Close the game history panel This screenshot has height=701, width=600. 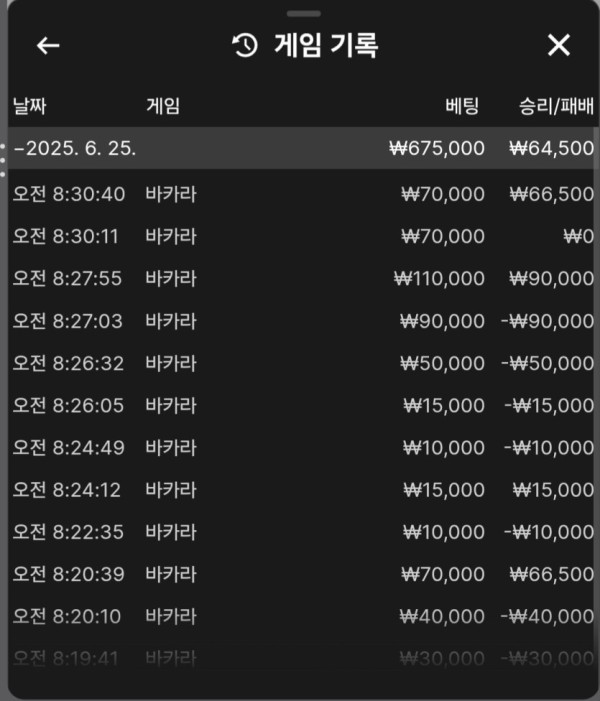click(x=558, y=45)
